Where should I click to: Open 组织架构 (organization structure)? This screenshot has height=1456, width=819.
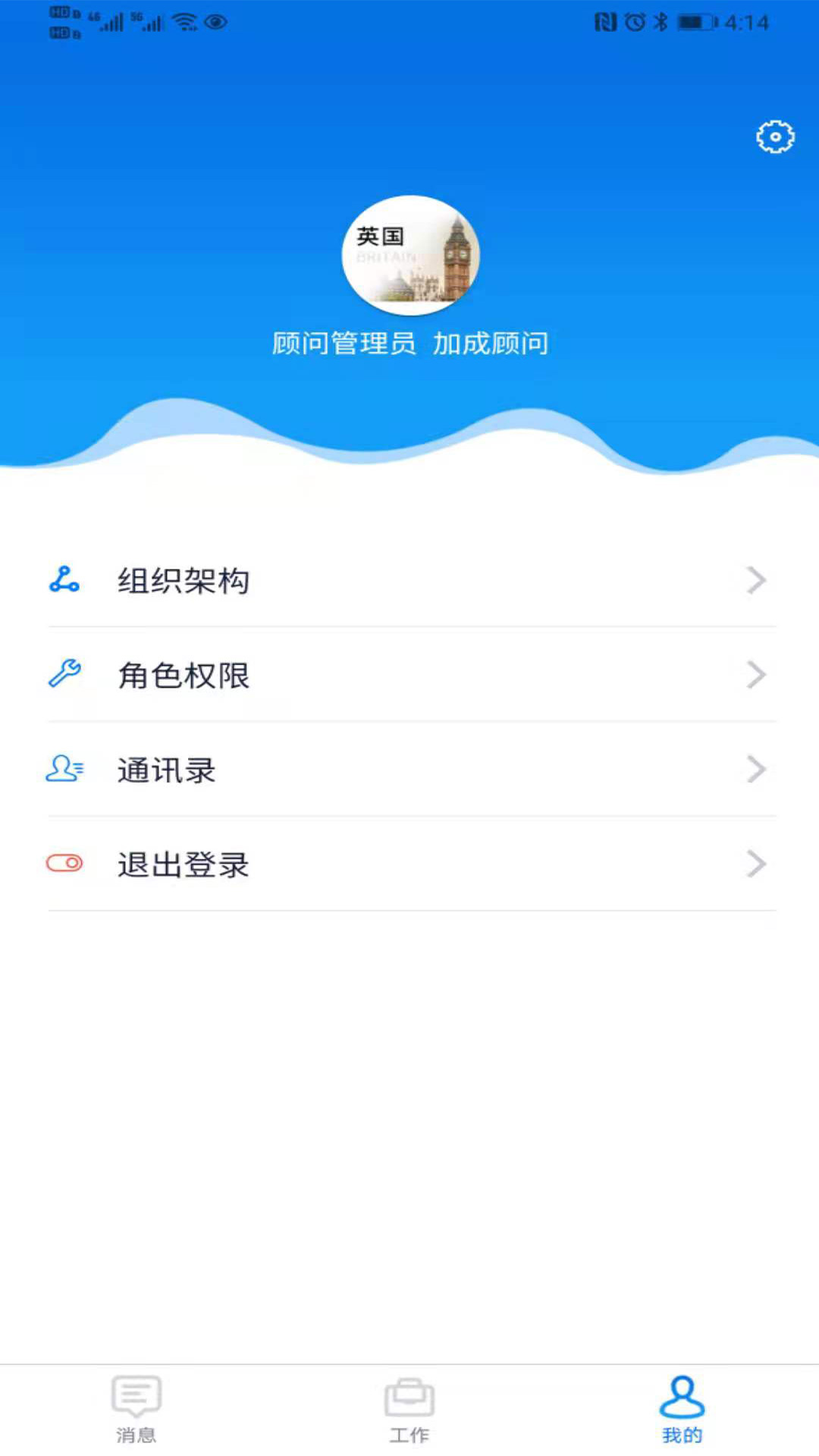[411, 581]
